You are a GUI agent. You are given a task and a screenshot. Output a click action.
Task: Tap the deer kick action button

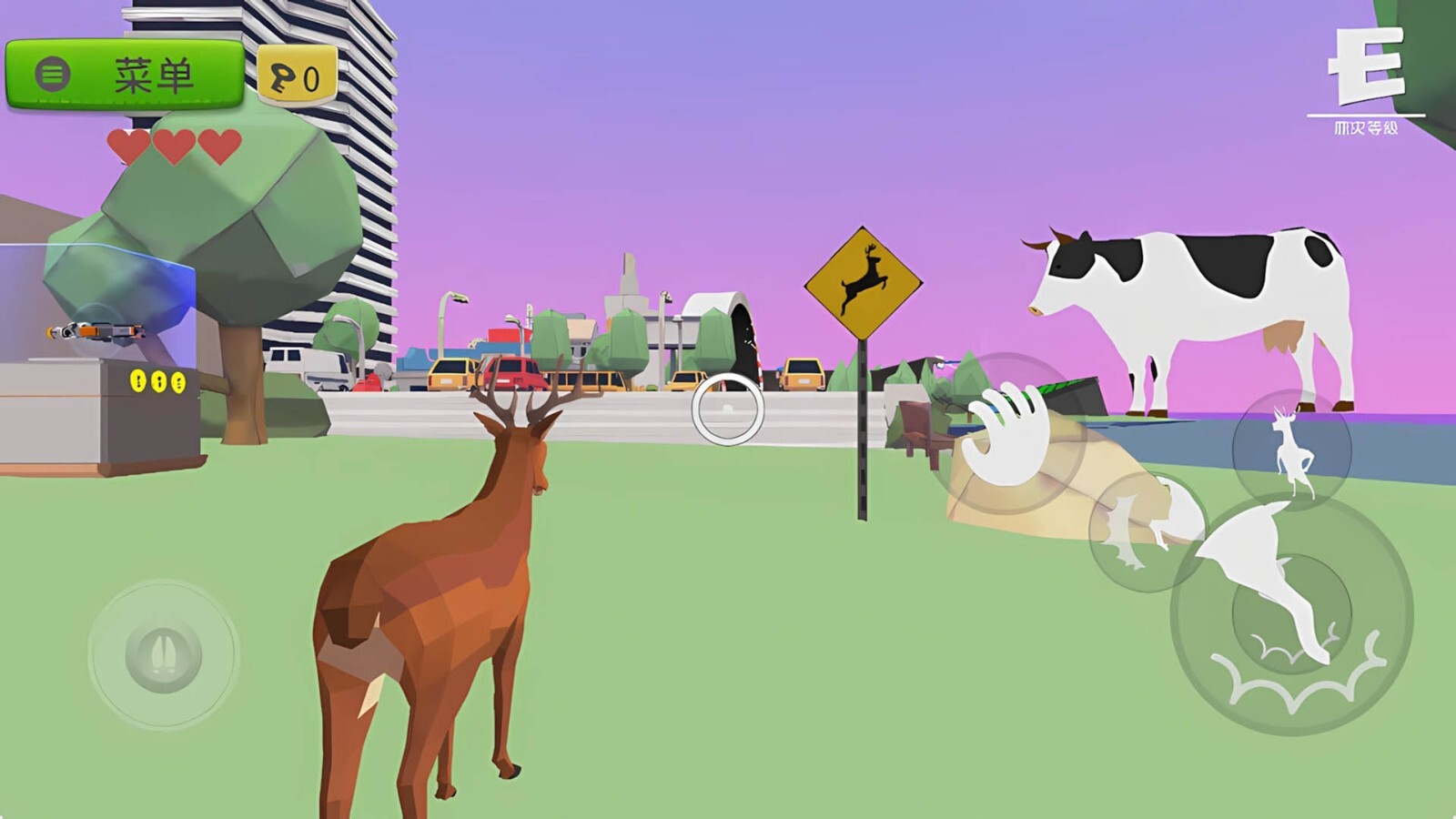1147,532
